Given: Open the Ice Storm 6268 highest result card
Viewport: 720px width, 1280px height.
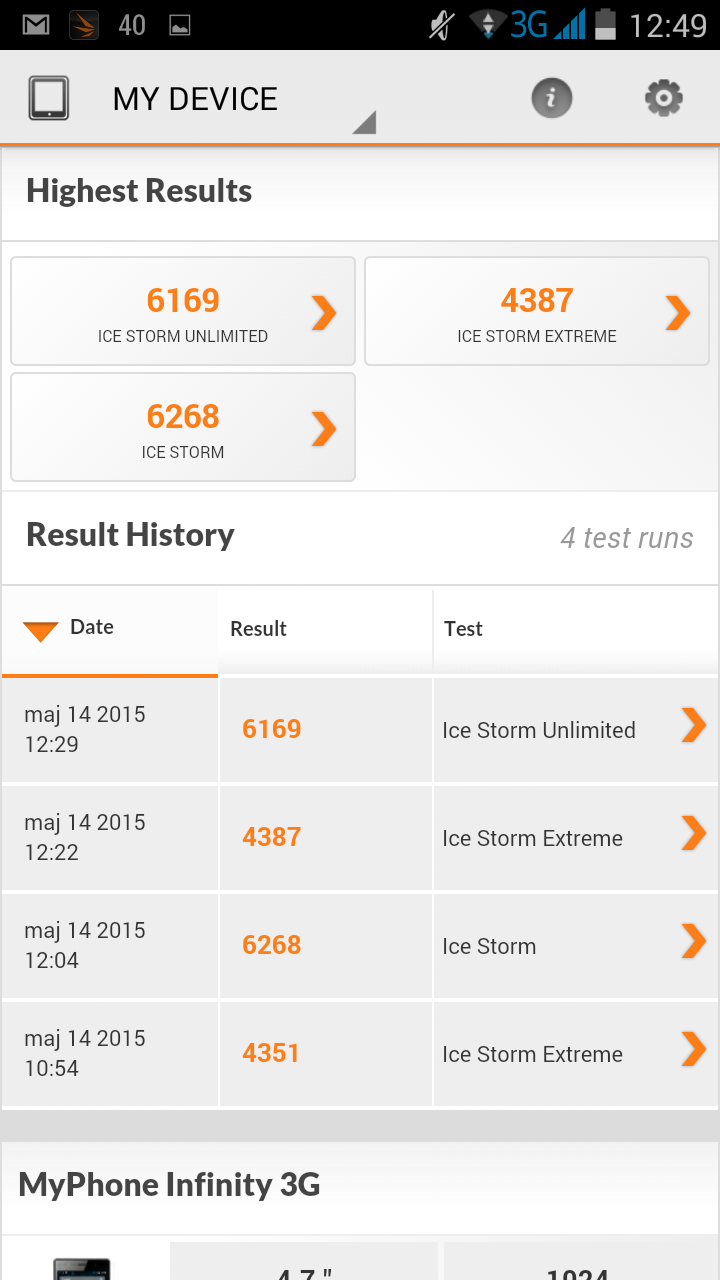Looking at the screenshot, I should click(183, 427).
